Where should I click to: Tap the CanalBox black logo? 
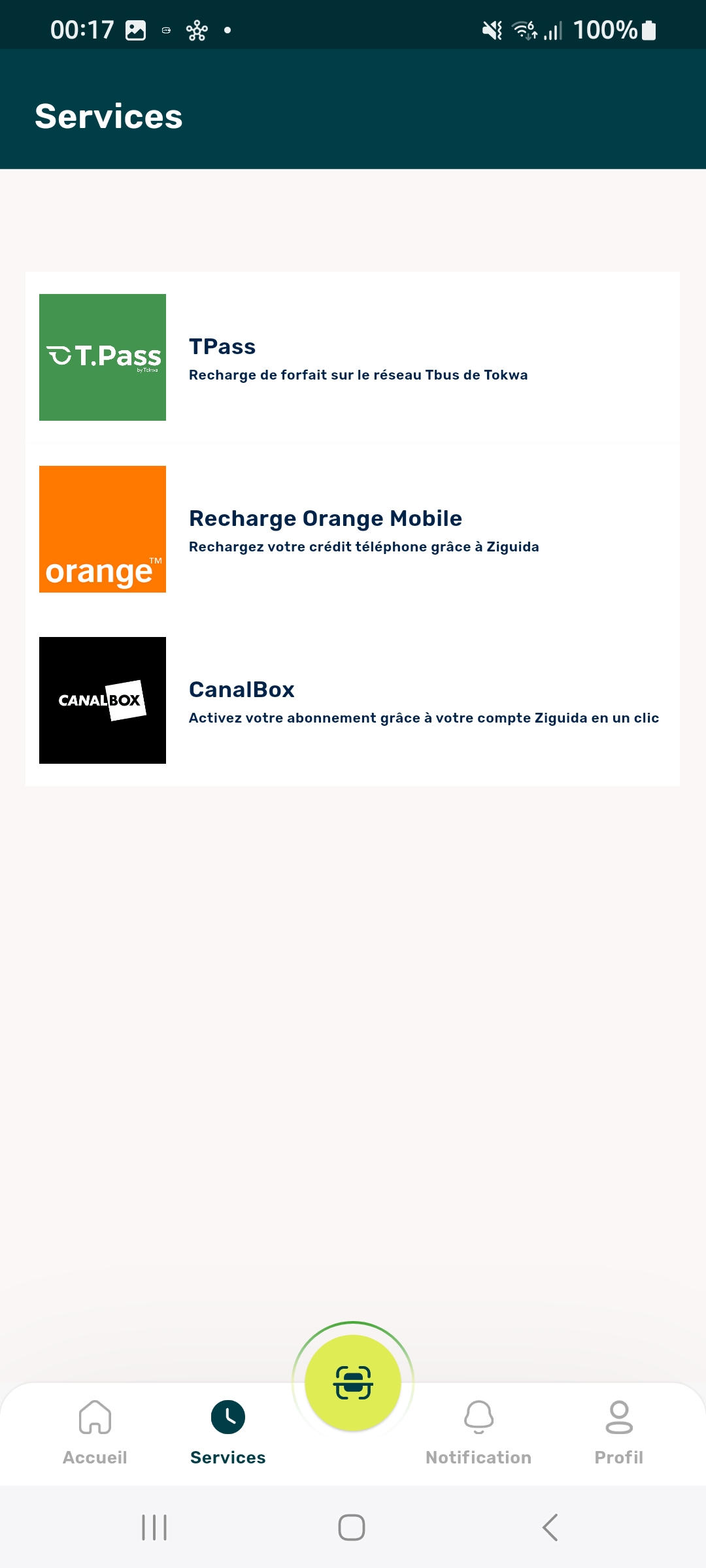103,699
